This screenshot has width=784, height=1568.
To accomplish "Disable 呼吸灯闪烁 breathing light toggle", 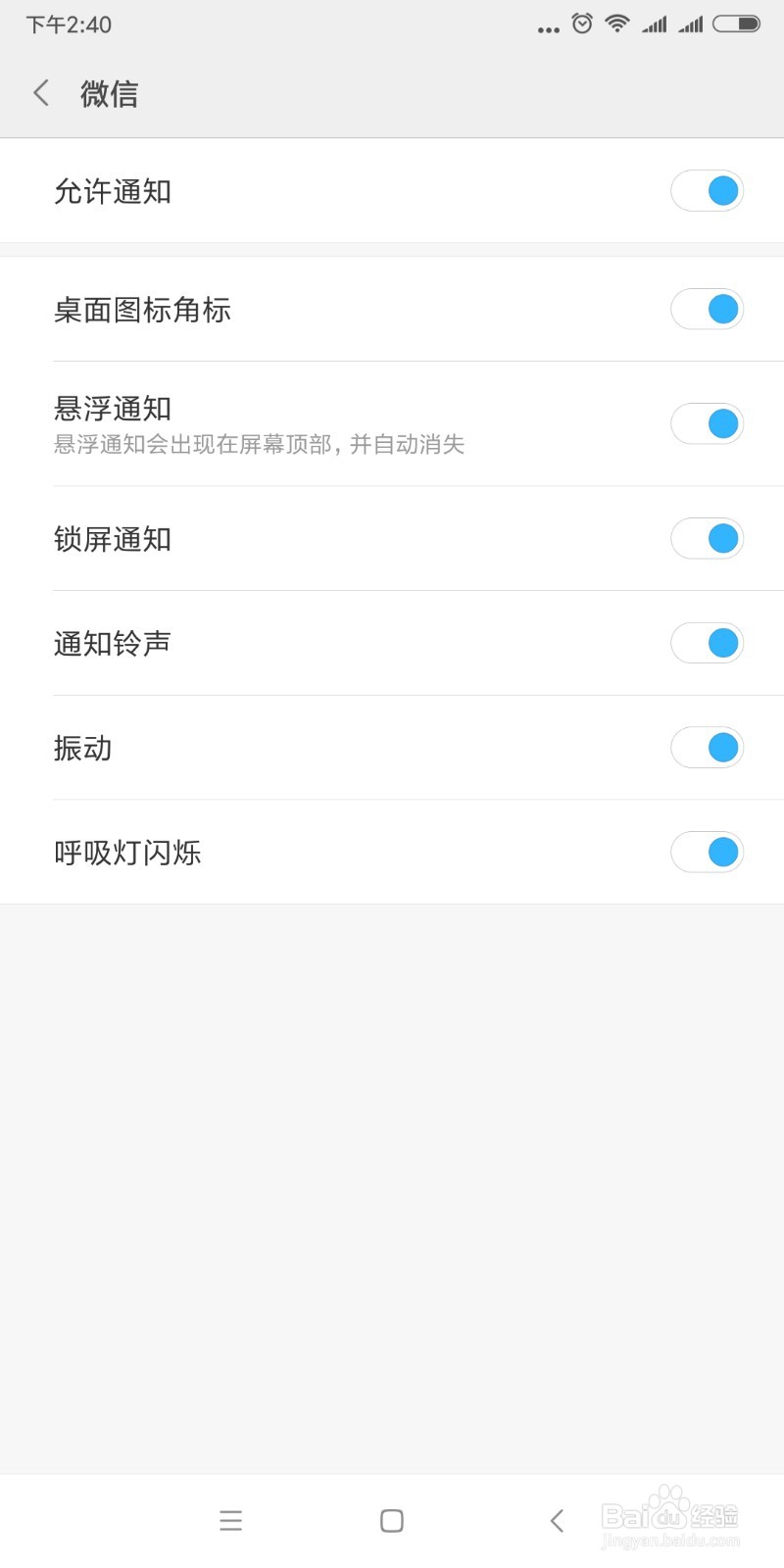I will tap(707, 852).
